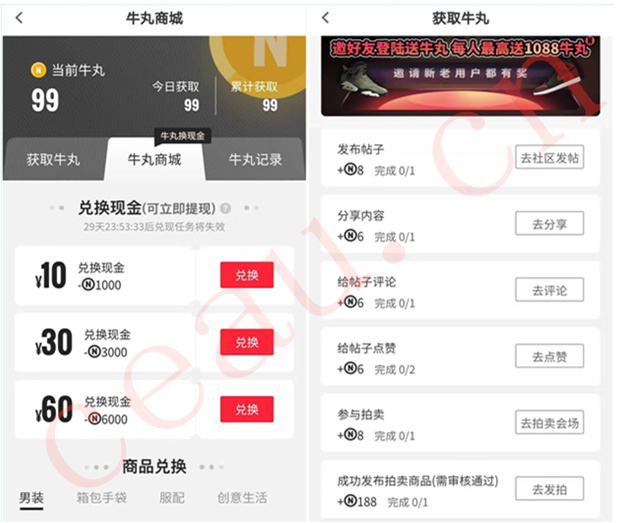618x523 pixels.
Task: Select the 男装 category
Action: tap(32, 497)
